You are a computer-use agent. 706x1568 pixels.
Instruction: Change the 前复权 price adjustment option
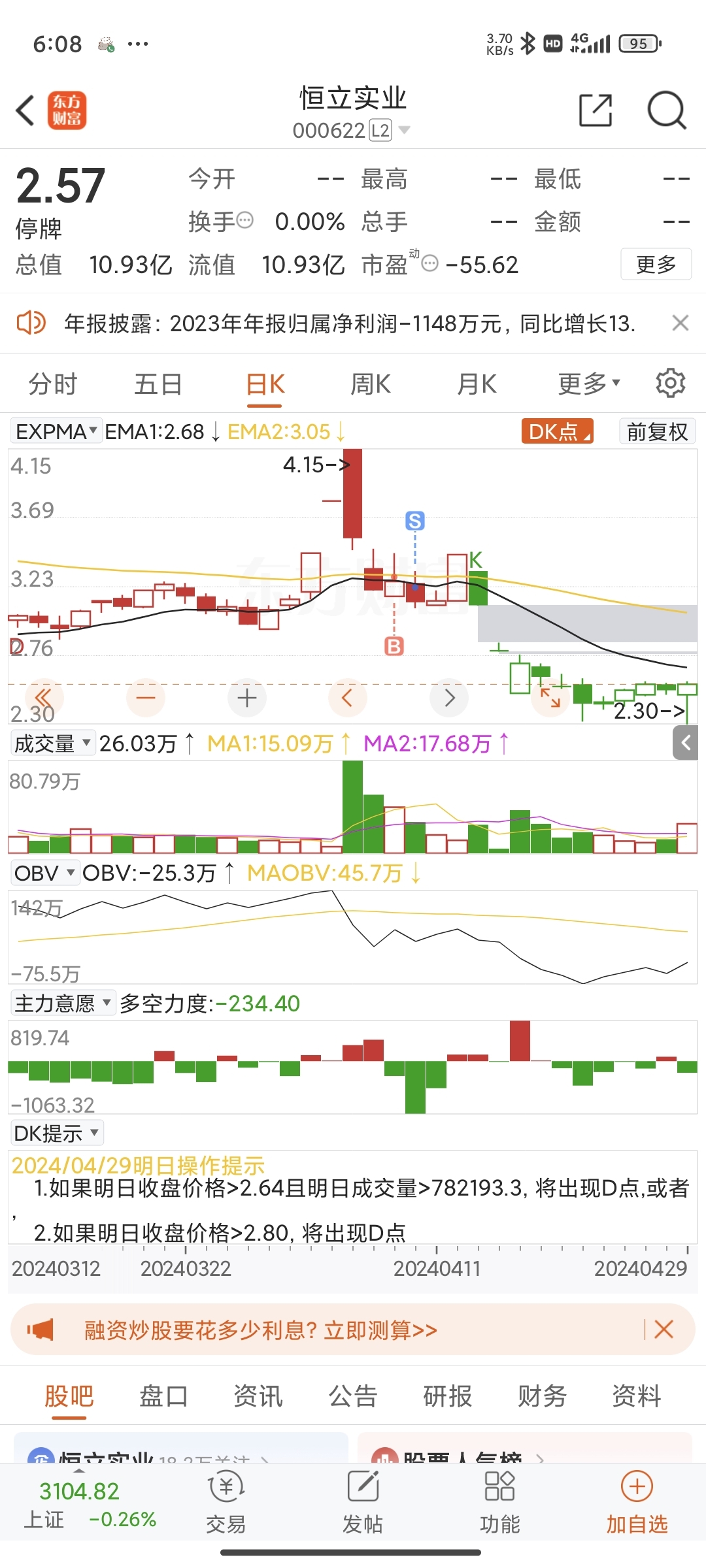click(x=657, y=431)
